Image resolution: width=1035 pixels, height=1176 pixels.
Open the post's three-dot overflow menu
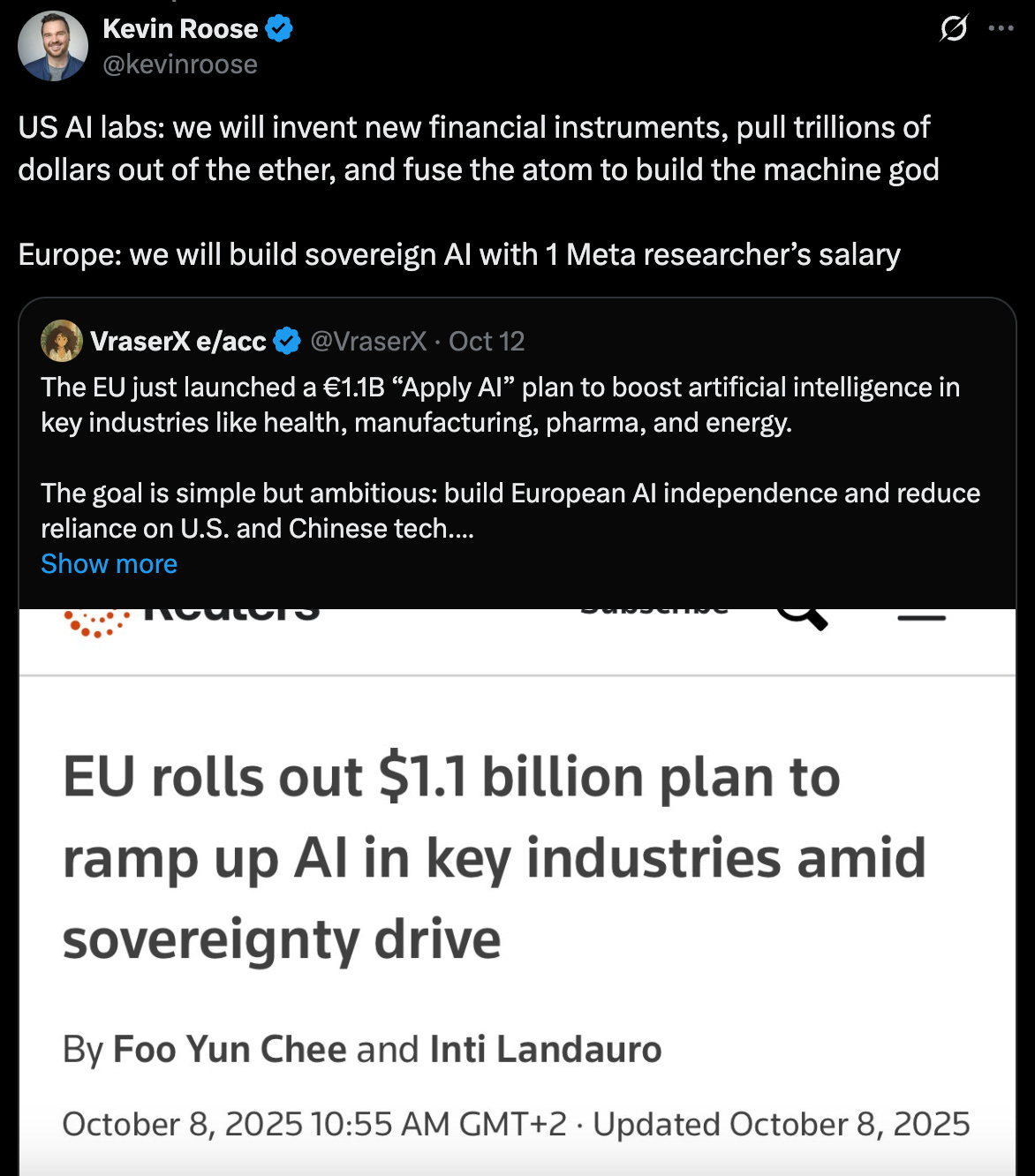click(1001, 29)
